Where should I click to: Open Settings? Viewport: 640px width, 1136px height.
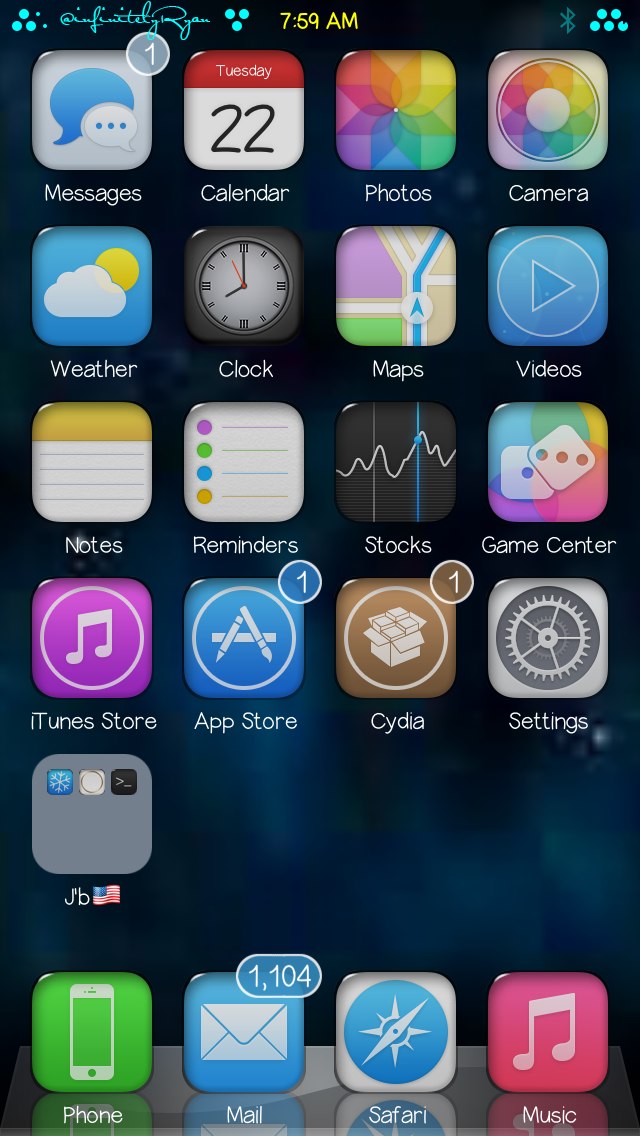click(548, 638)
